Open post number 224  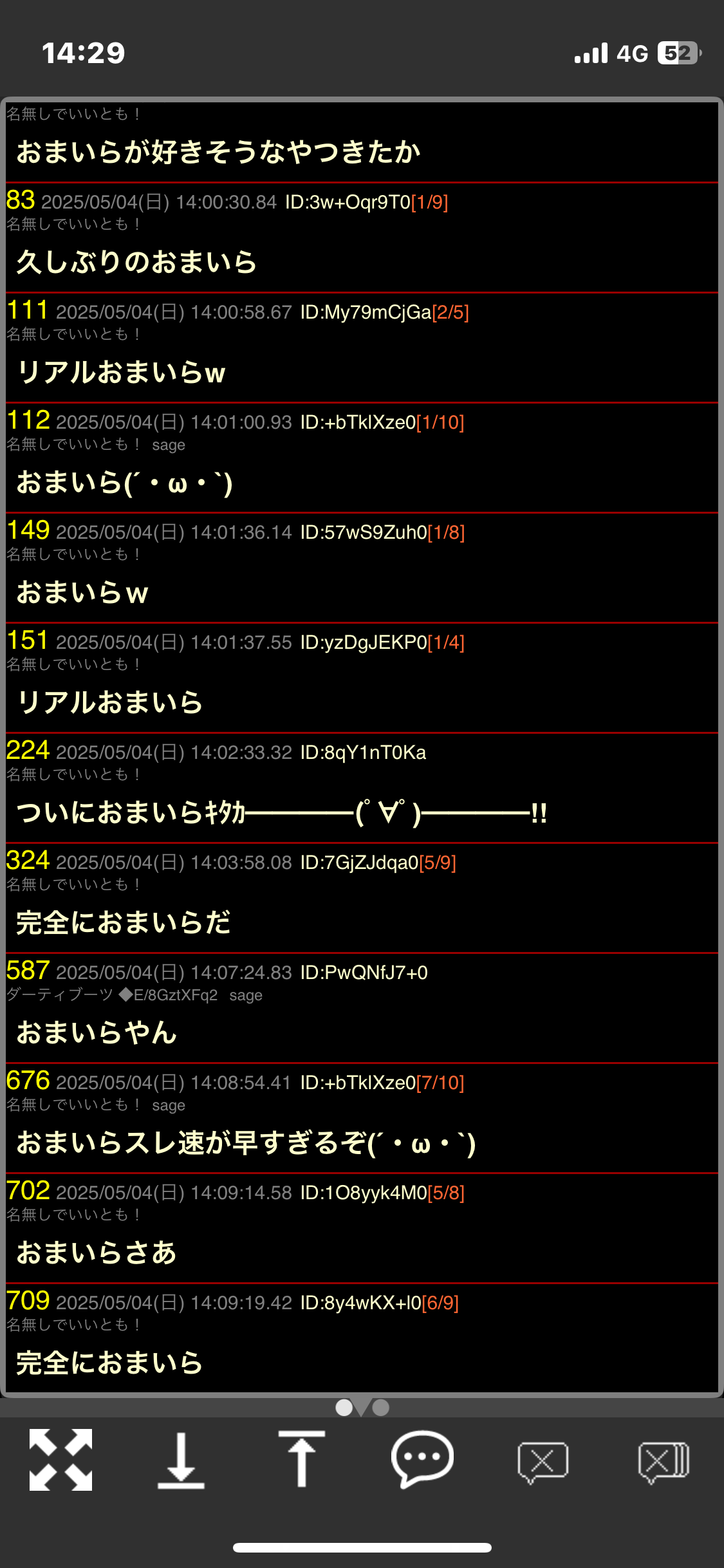coord(28,751)
